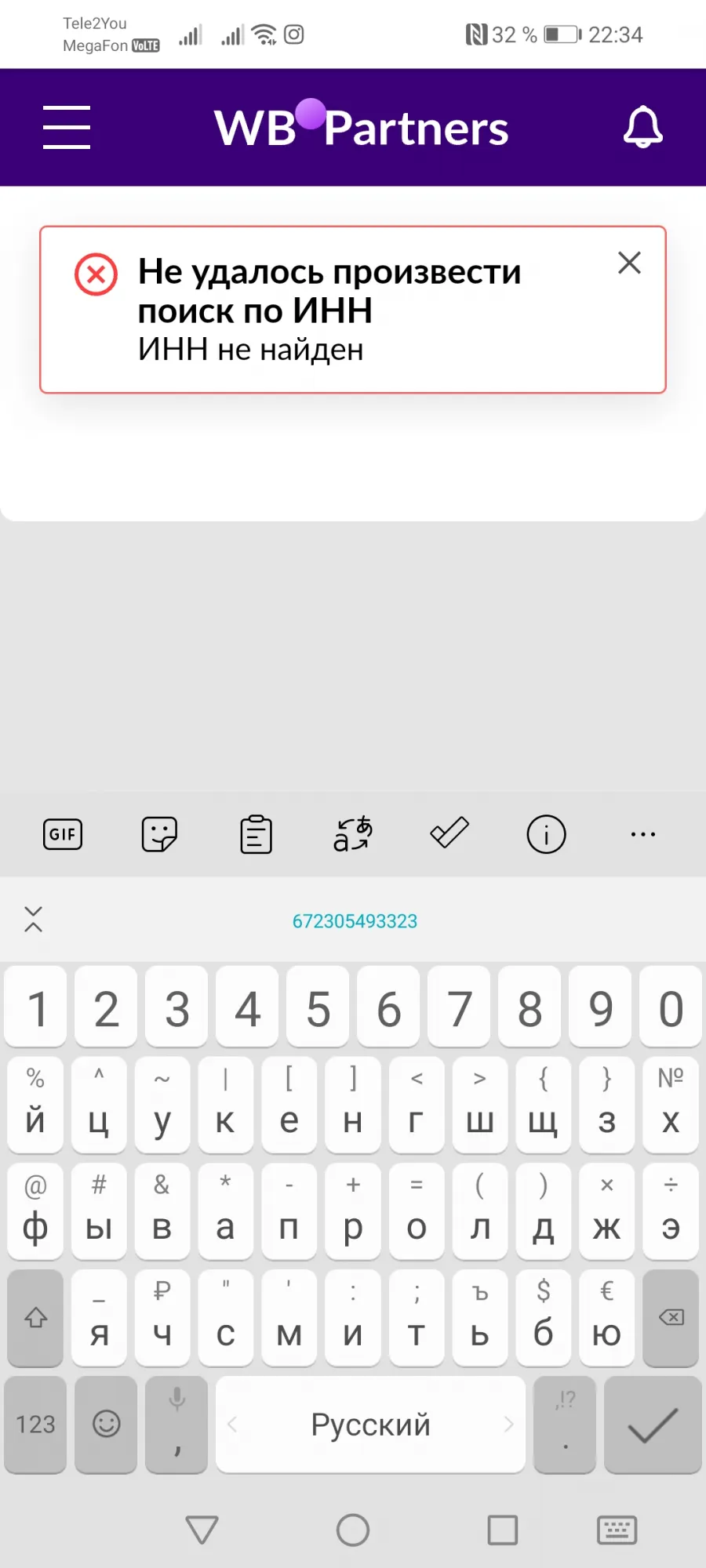Confirm input with the checkmark key
The width and height of the screenshot is (706, 1568).
tap(653, 1424)
